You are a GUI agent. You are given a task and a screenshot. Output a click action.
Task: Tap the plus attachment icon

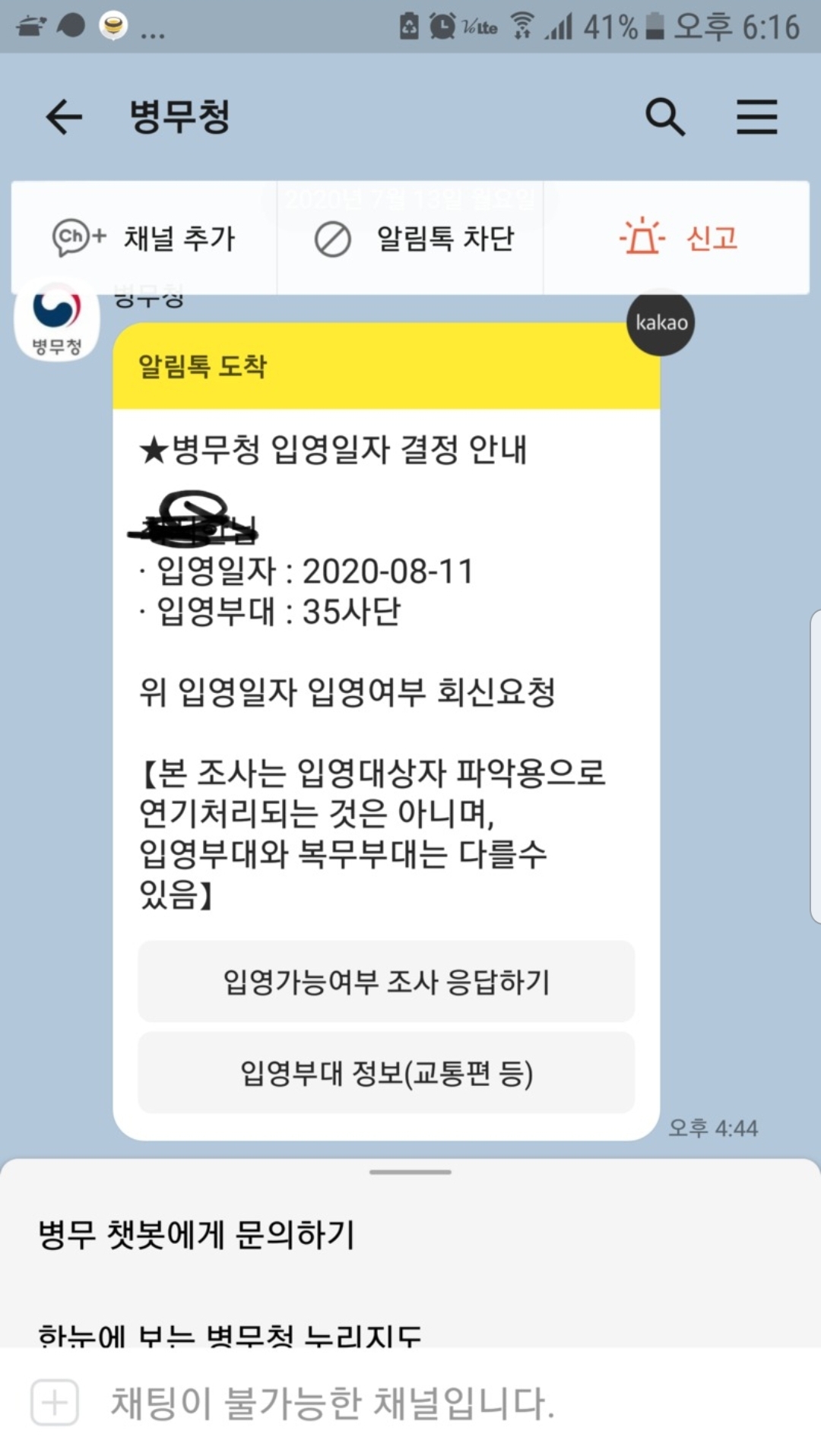click(x=55, y=1402)
